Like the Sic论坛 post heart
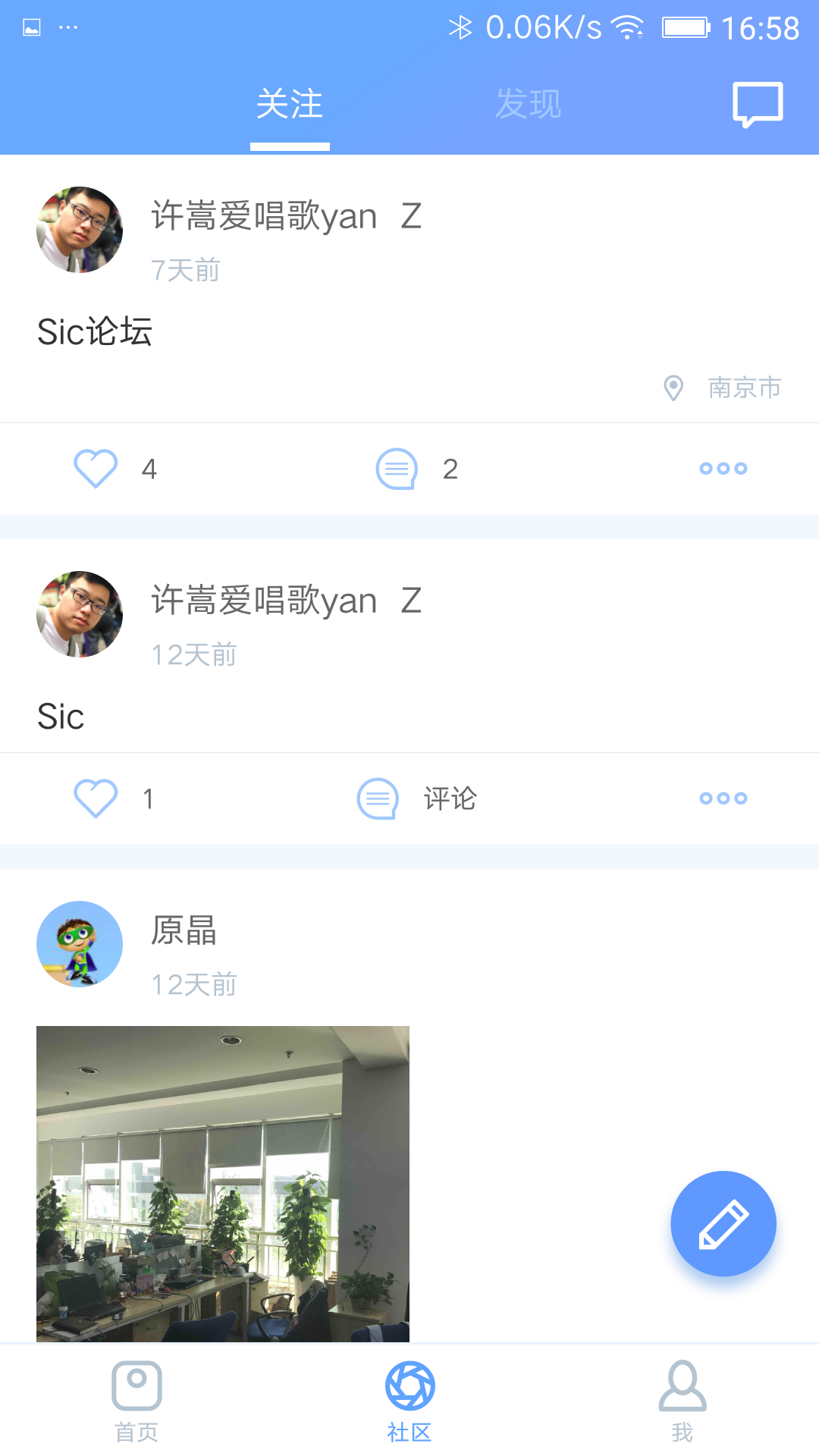Screen dimensions: 819x1456 point(95,469)
